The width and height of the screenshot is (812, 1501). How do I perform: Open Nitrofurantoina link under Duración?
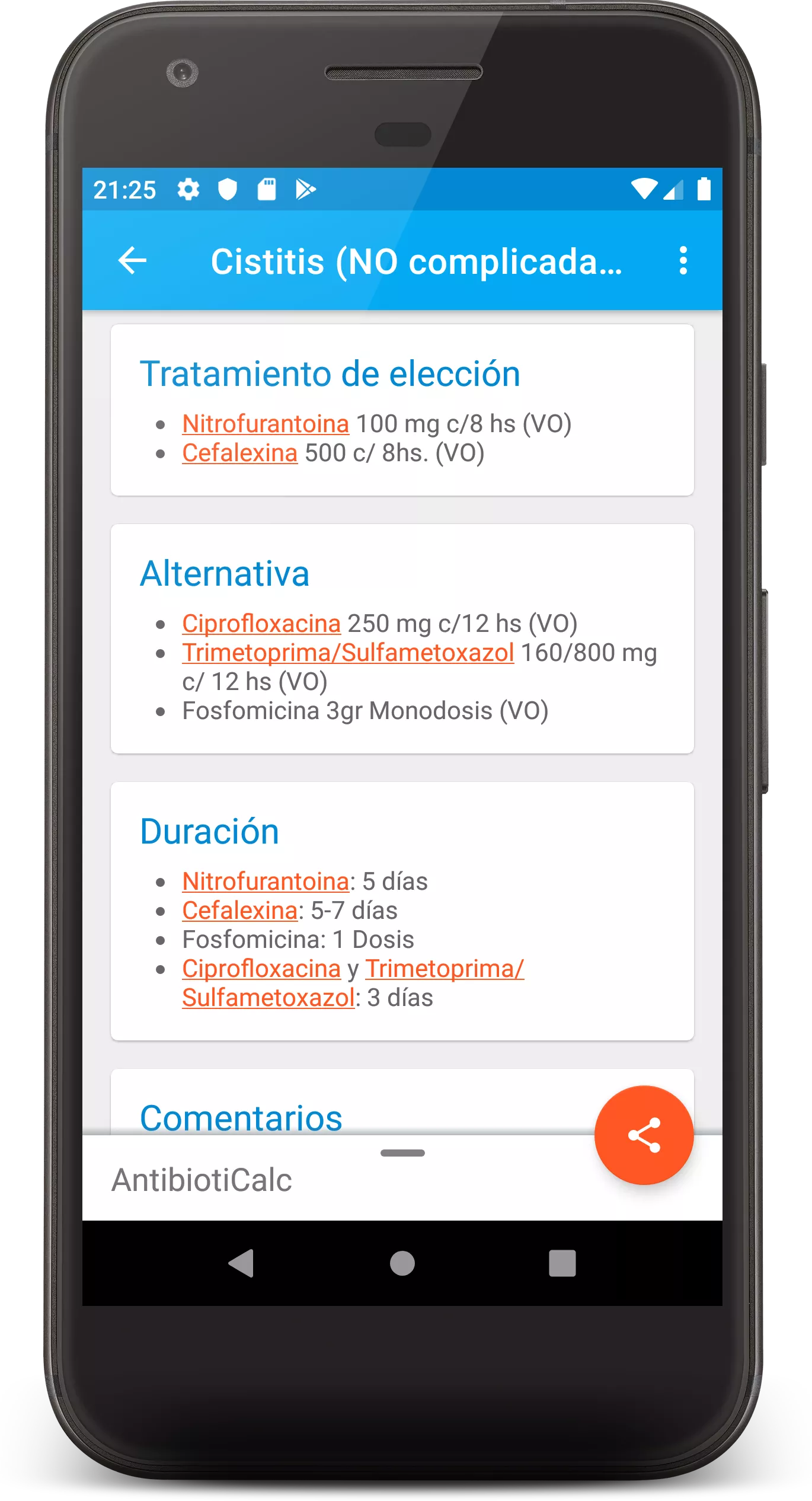point(265,882)
